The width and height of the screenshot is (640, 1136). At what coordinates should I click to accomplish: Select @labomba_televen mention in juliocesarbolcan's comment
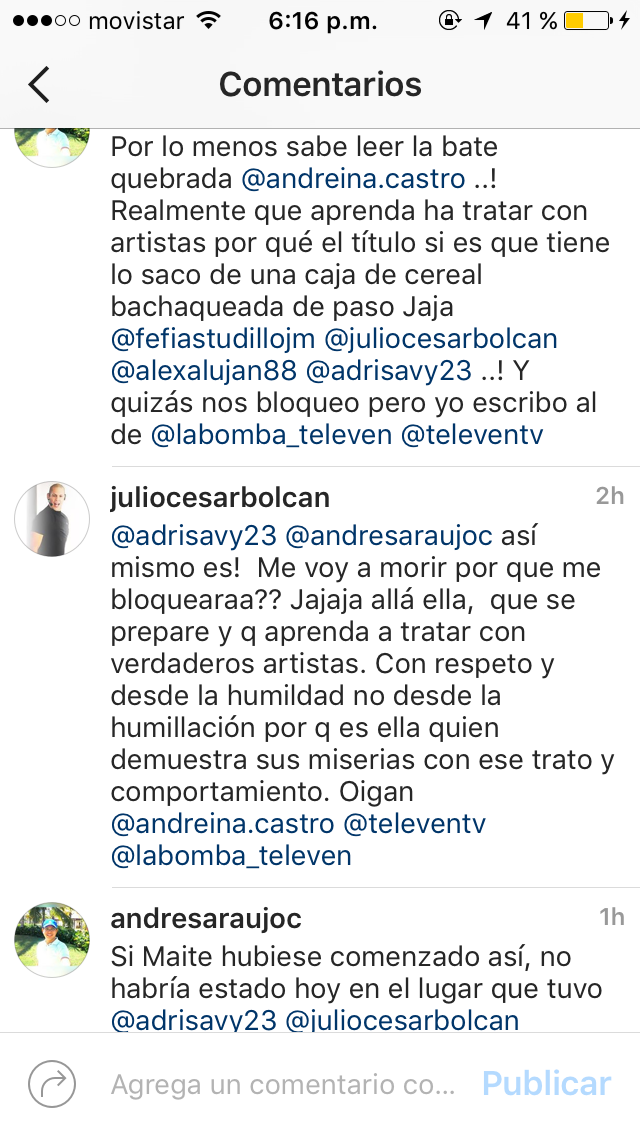231,856
